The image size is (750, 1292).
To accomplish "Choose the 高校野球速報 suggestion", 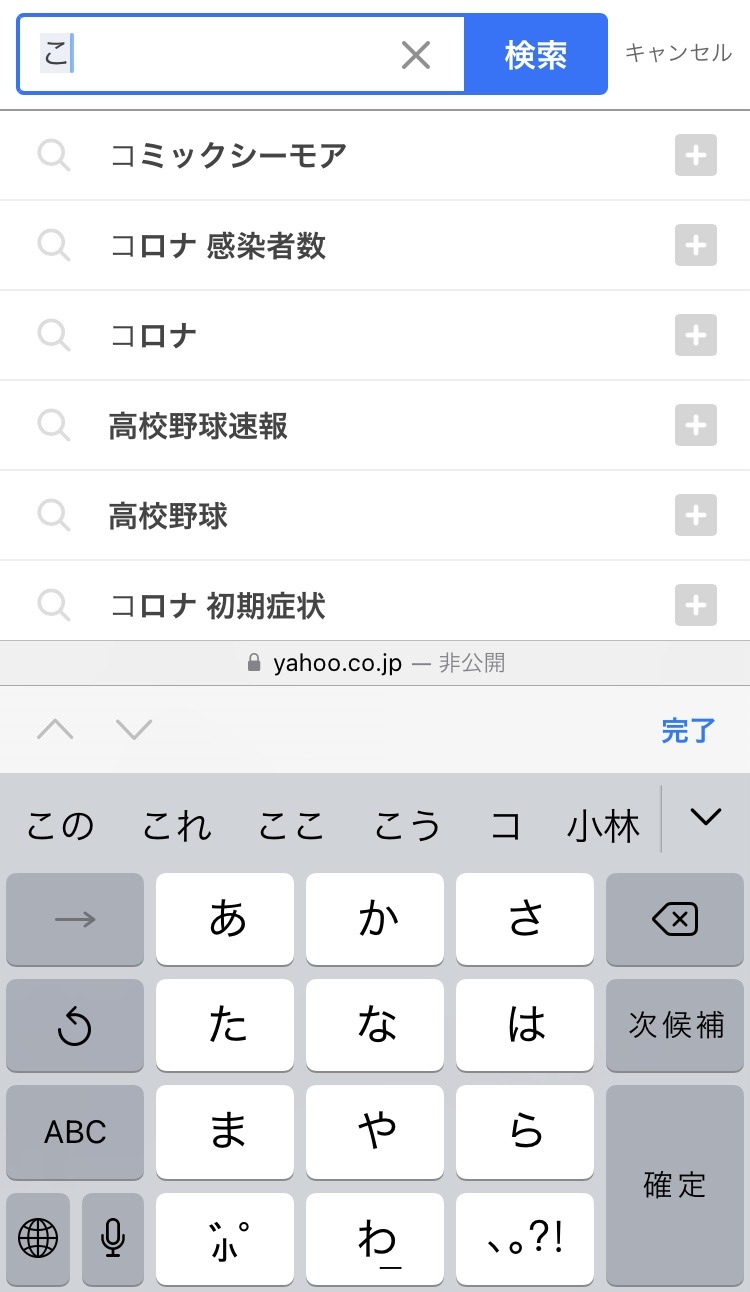I will (x=198, y=426).
